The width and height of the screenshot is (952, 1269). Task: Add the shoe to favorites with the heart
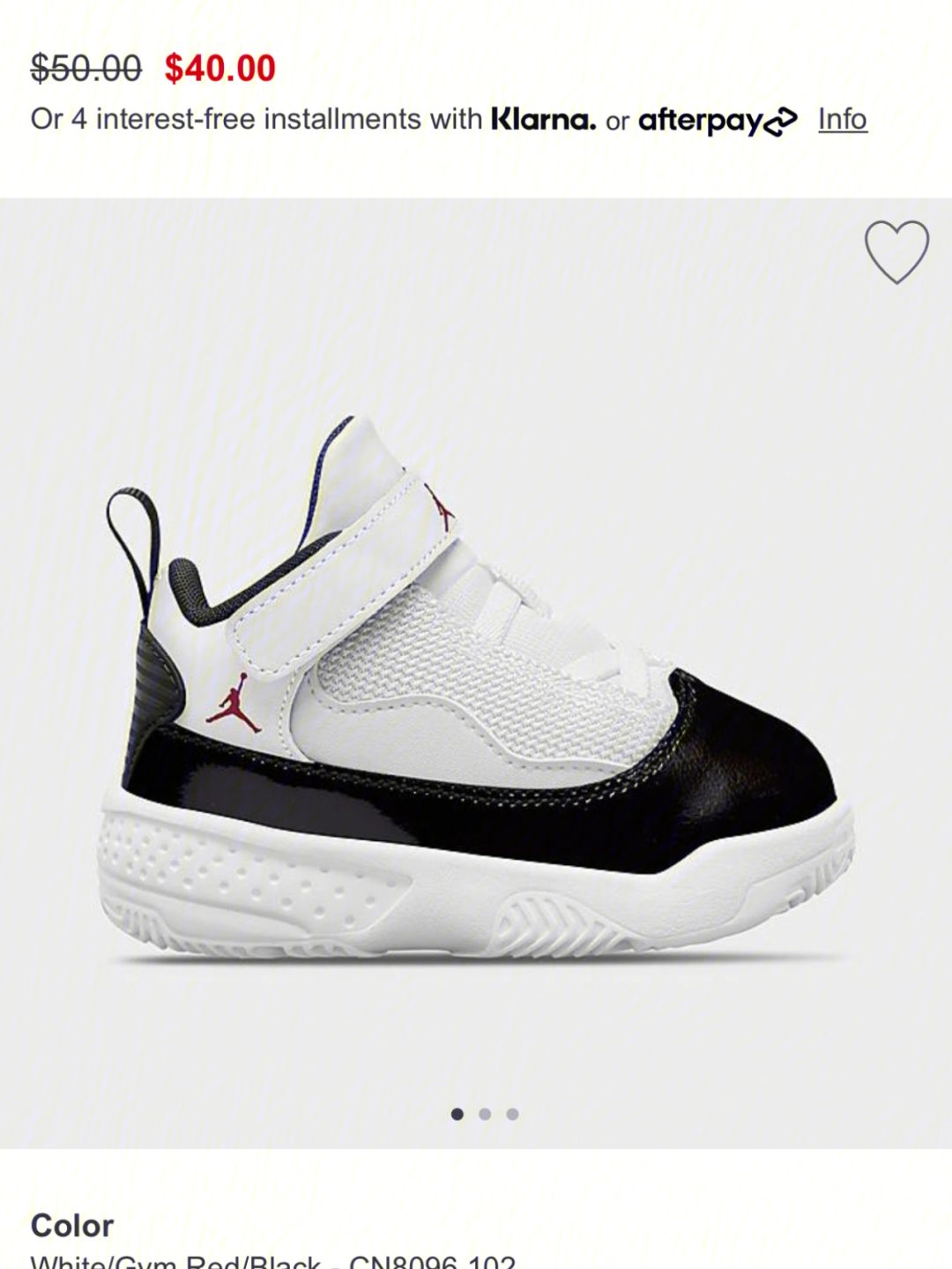tap(896, 251)
